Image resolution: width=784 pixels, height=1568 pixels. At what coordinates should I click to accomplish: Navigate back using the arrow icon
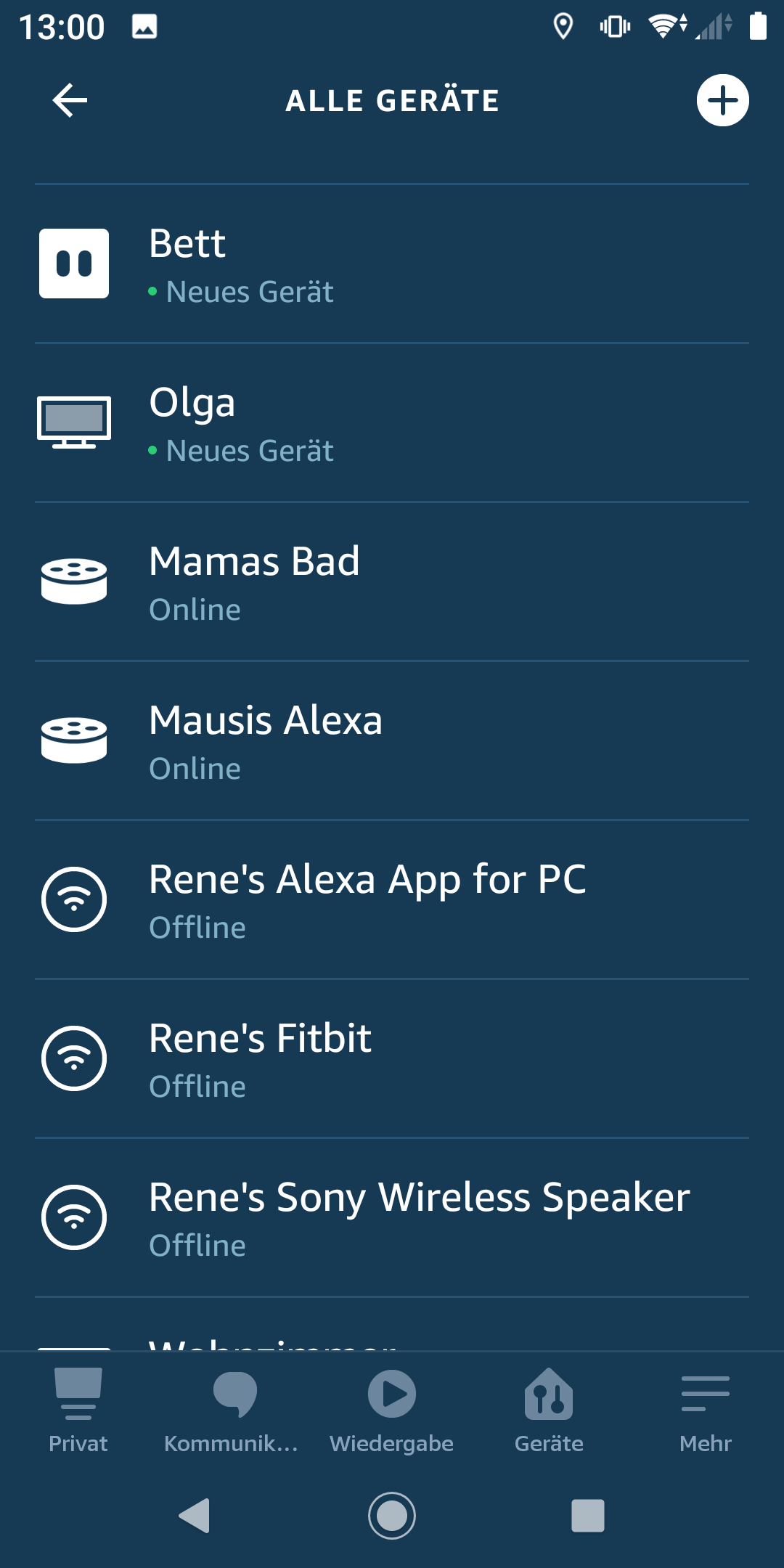tap(69, 100)
